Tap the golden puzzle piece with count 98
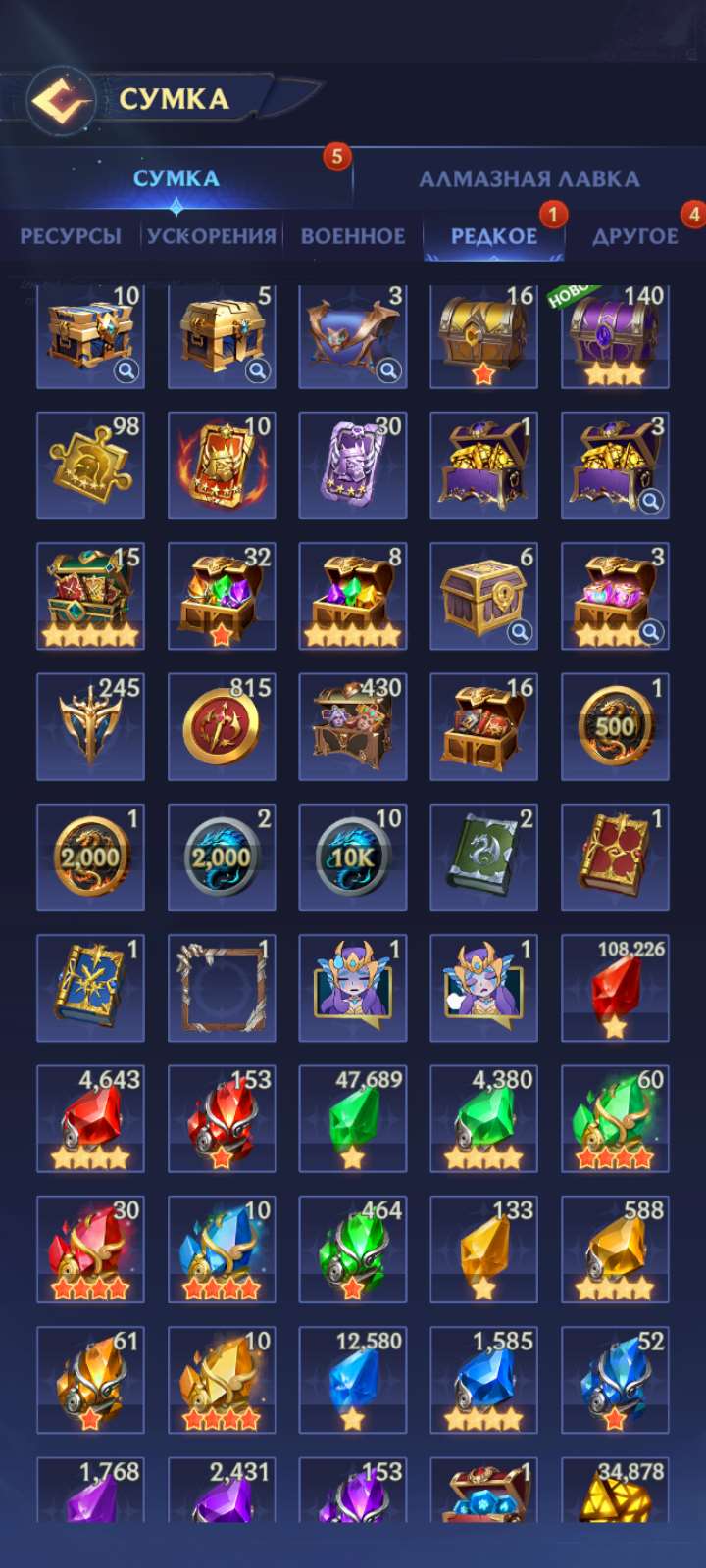 [x=90, y=465]
